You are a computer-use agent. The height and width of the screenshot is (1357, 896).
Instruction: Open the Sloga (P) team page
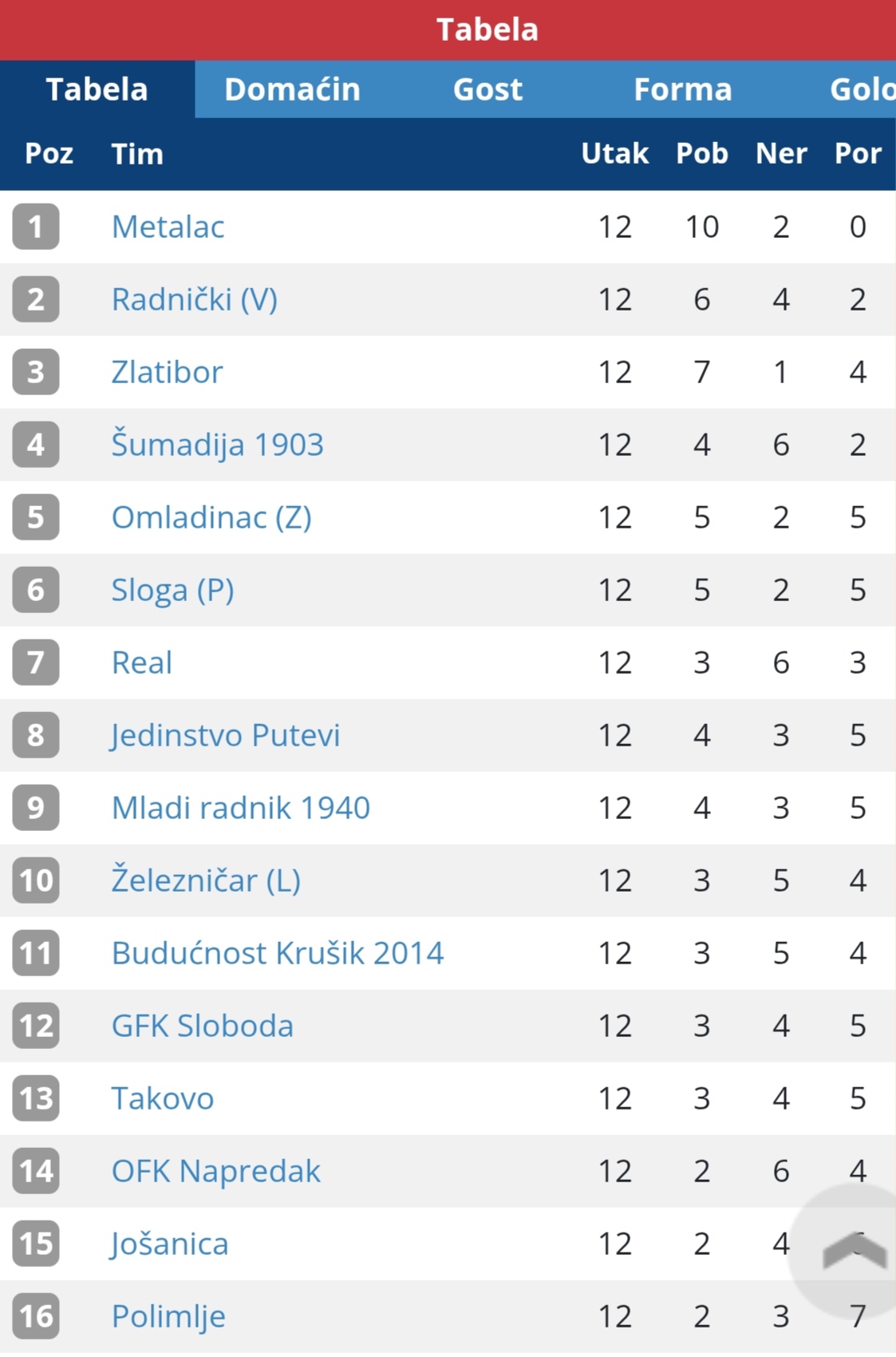click(172, 590)
